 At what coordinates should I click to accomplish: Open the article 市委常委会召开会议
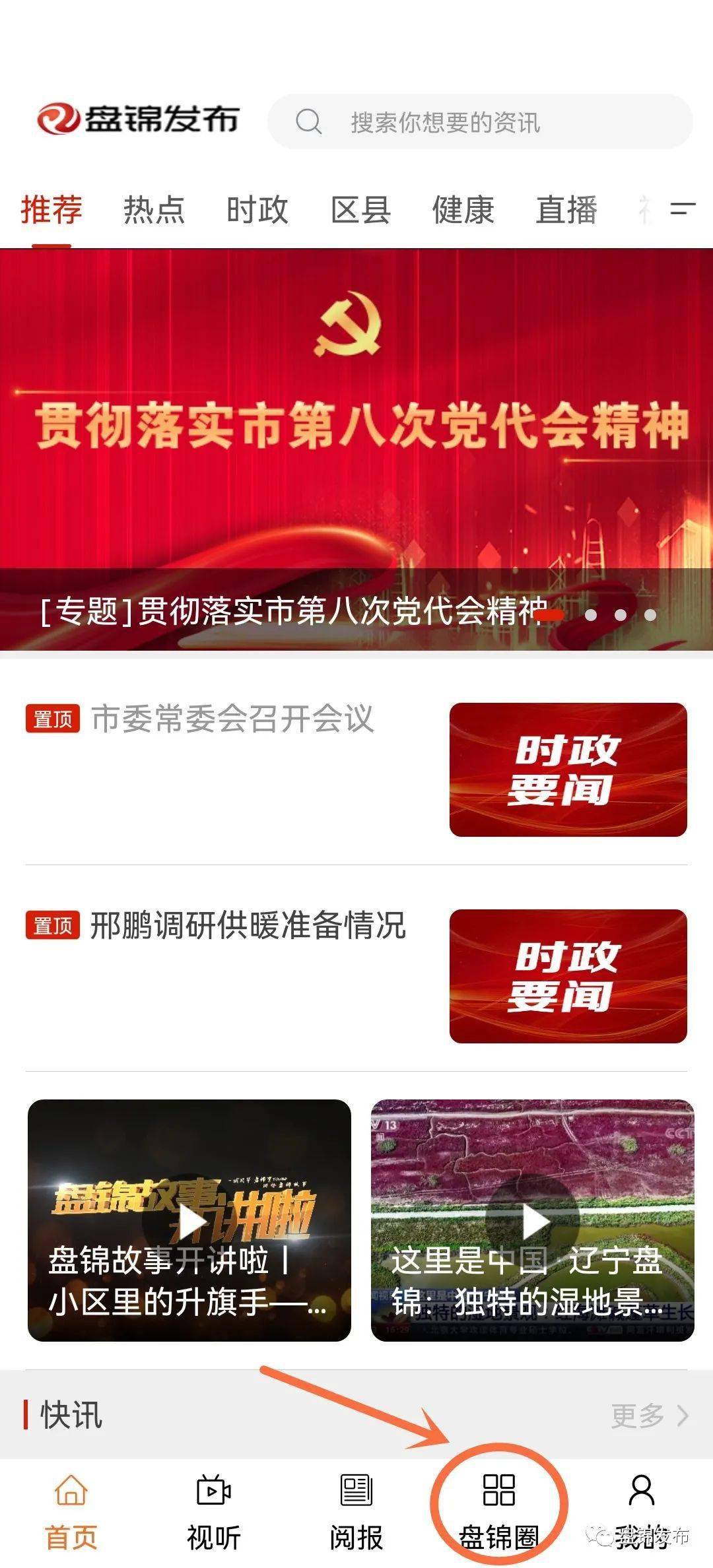232,719
